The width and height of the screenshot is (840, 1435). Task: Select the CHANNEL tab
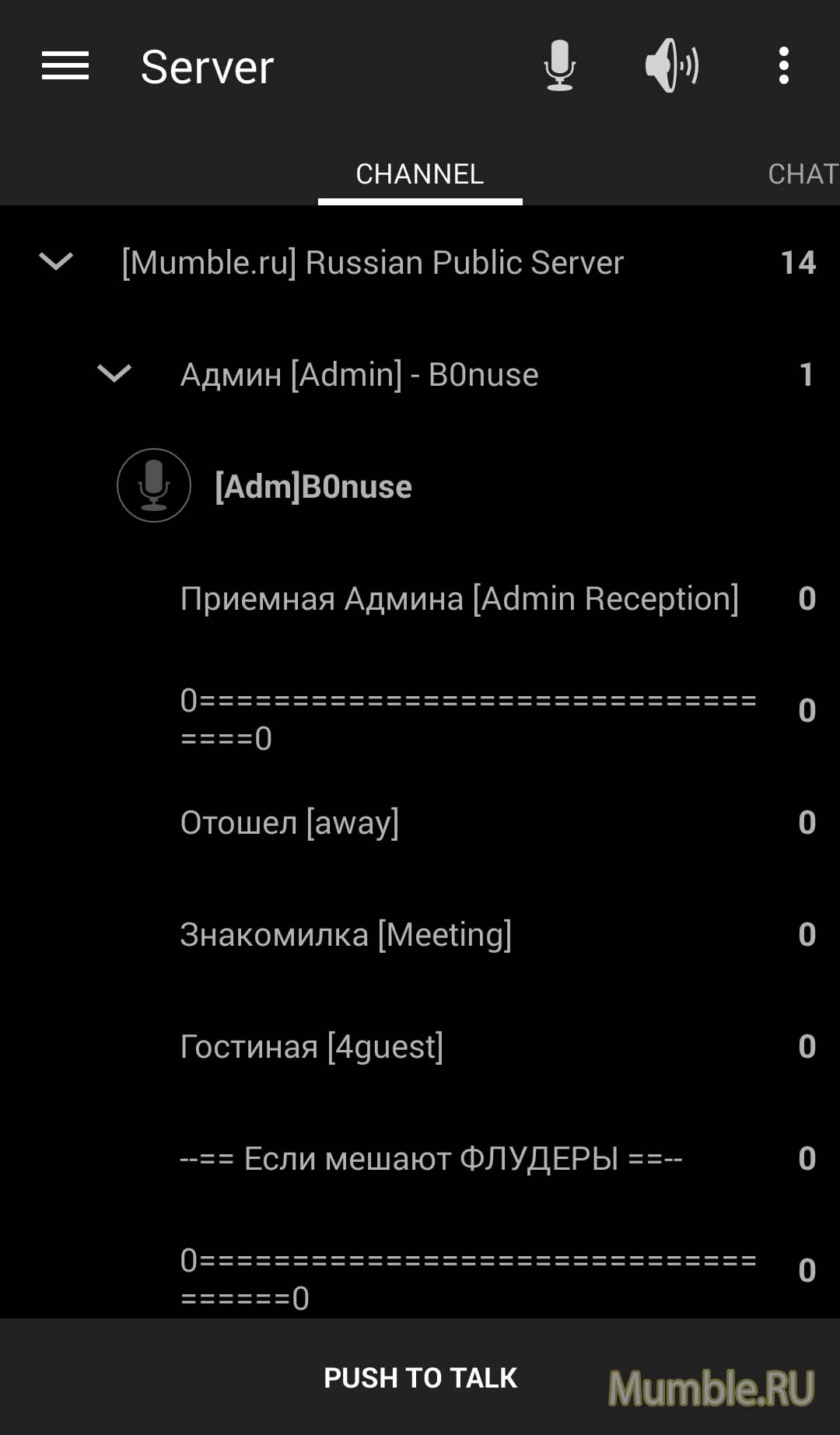pyautogui.click(x=420, y=173)
